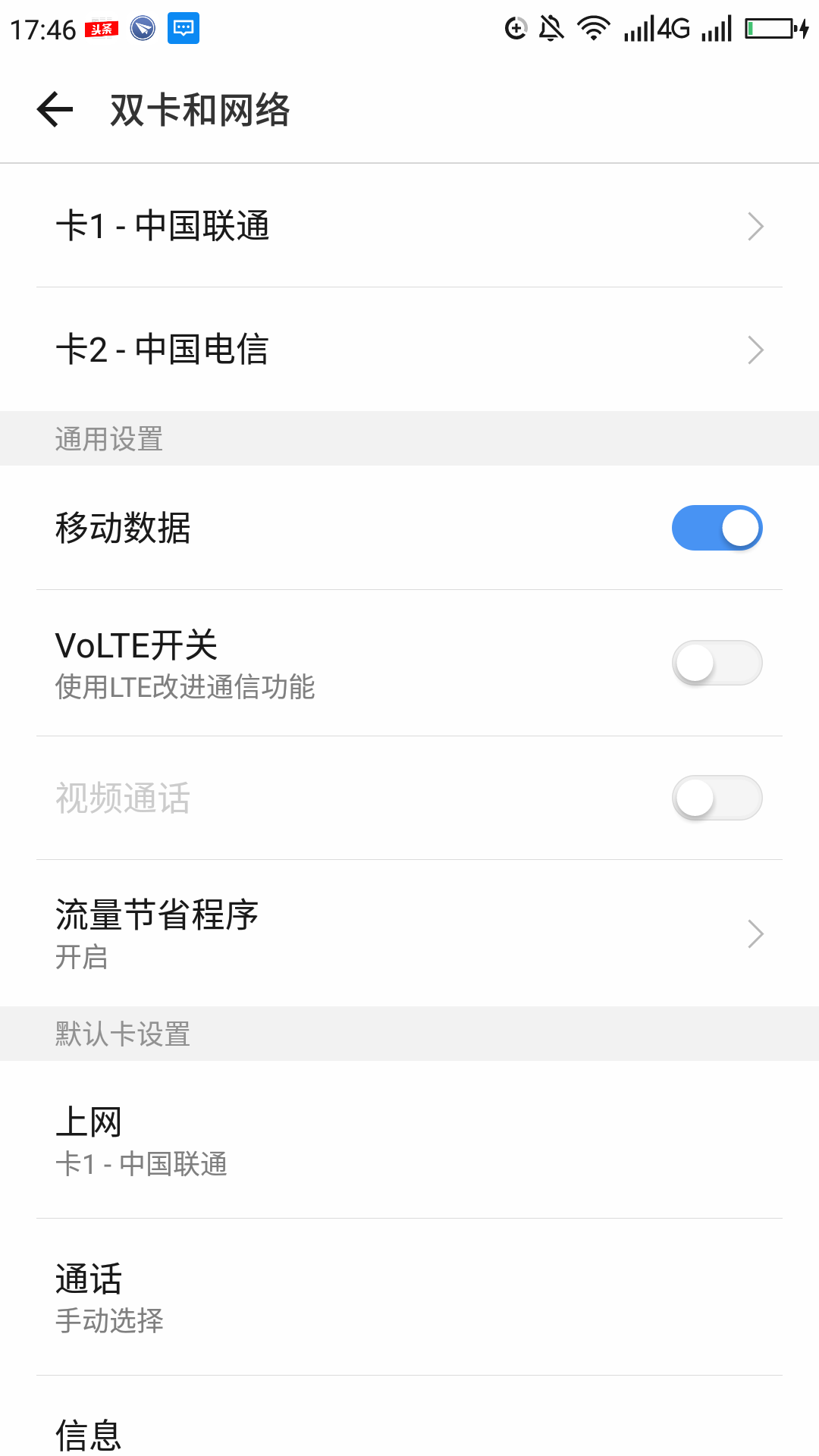This screenshot has width=819, height=1456.
Task: Choose default SIM for 上网
Action: click(x=409, y=1140)
